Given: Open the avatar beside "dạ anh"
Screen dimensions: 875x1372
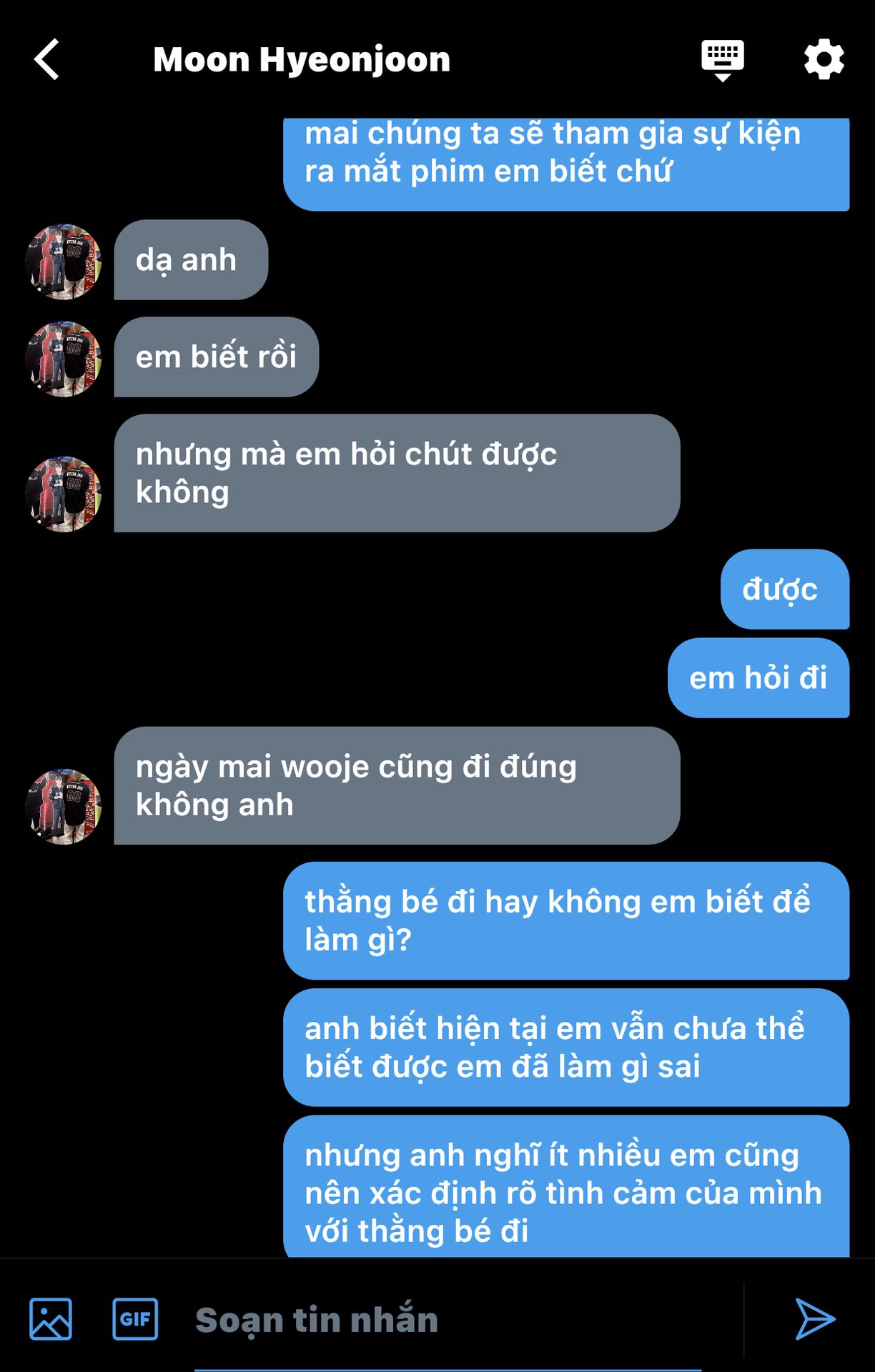Looking at the screenshot, I should 63,262.
